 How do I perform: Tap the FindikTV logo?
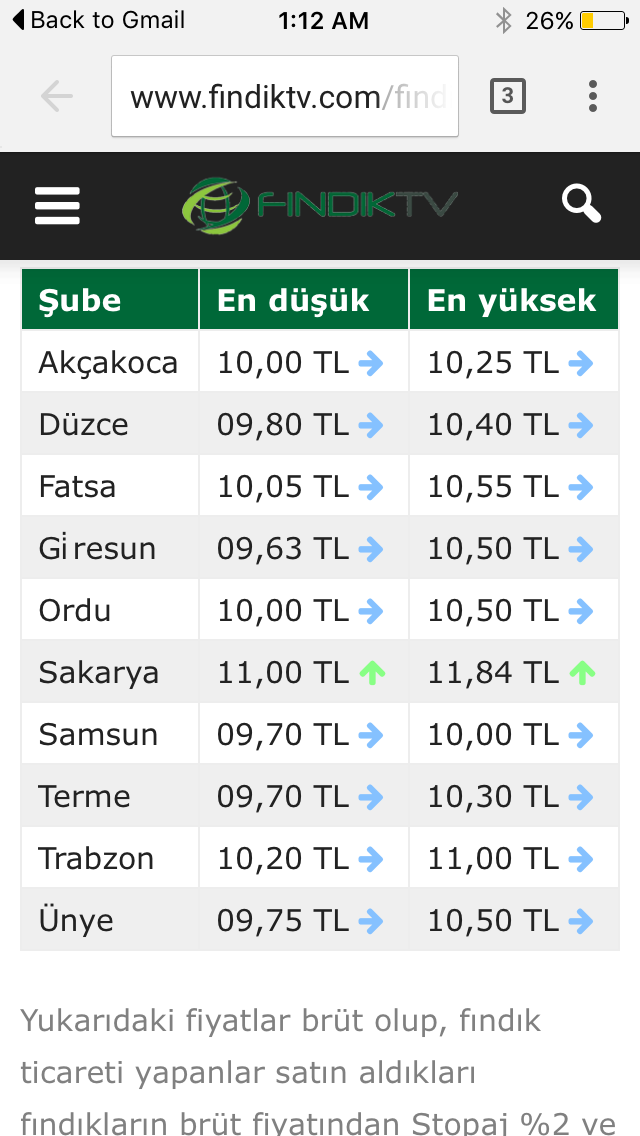click(x=319, y=205)
